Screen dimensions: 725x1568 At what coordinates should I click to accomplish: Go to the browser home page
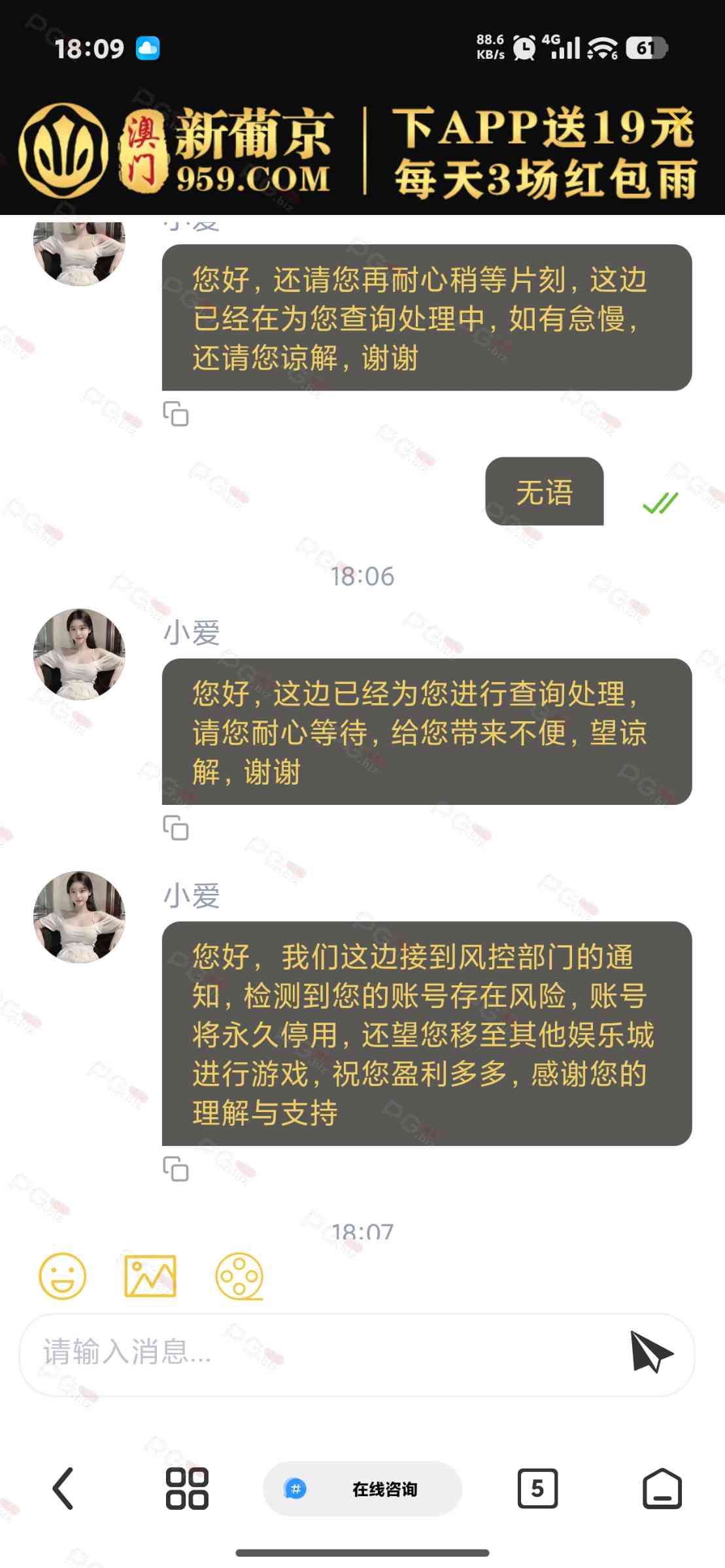pyautogui.click(x=662, y=1489)
